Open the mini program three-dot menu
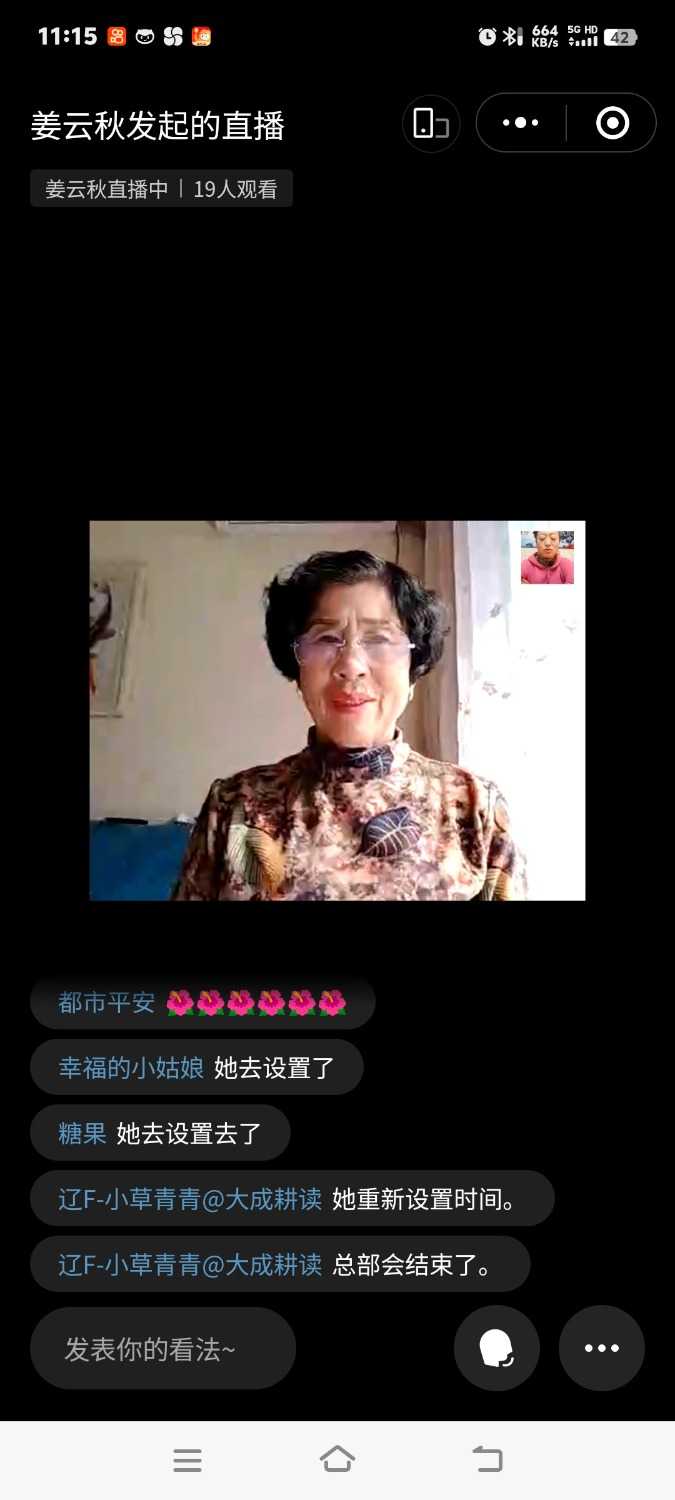675x1500 pixels. click(520, 123)
